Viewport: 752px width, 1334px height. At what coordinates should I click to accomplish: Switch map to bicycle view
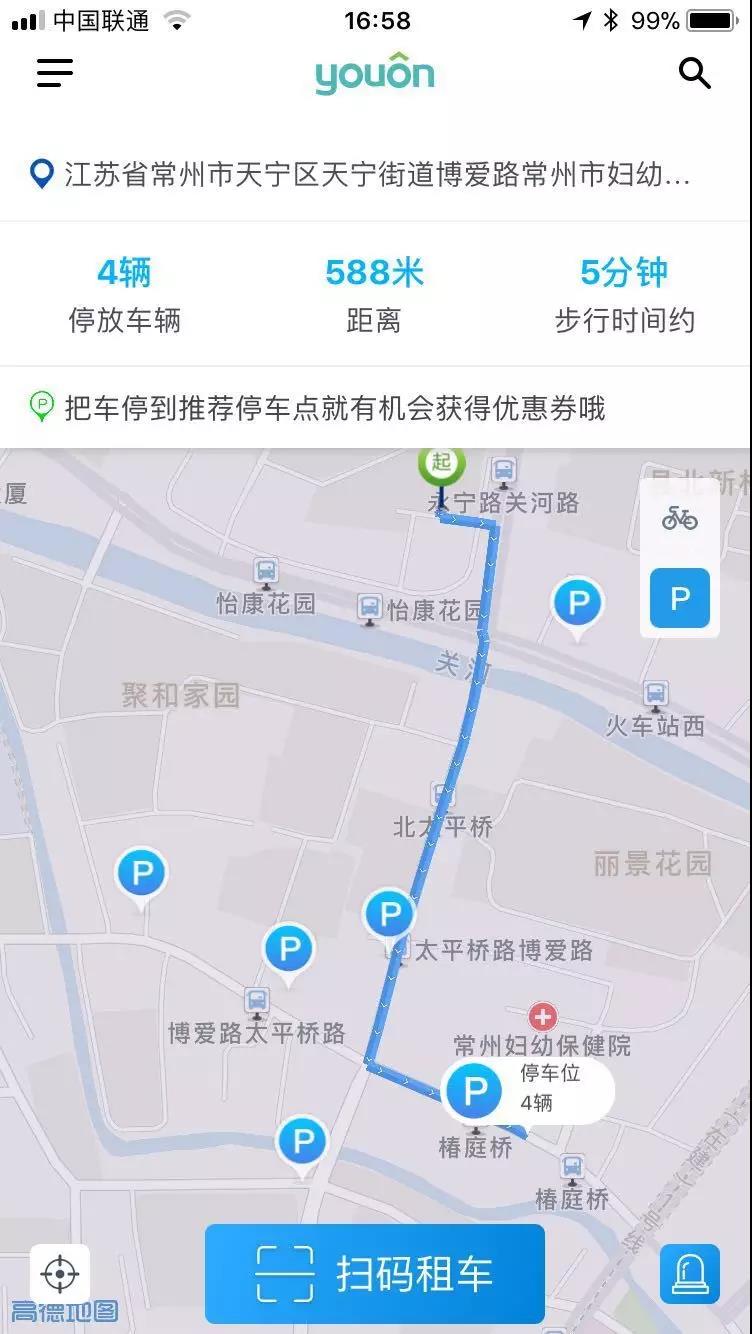(680, 518)
